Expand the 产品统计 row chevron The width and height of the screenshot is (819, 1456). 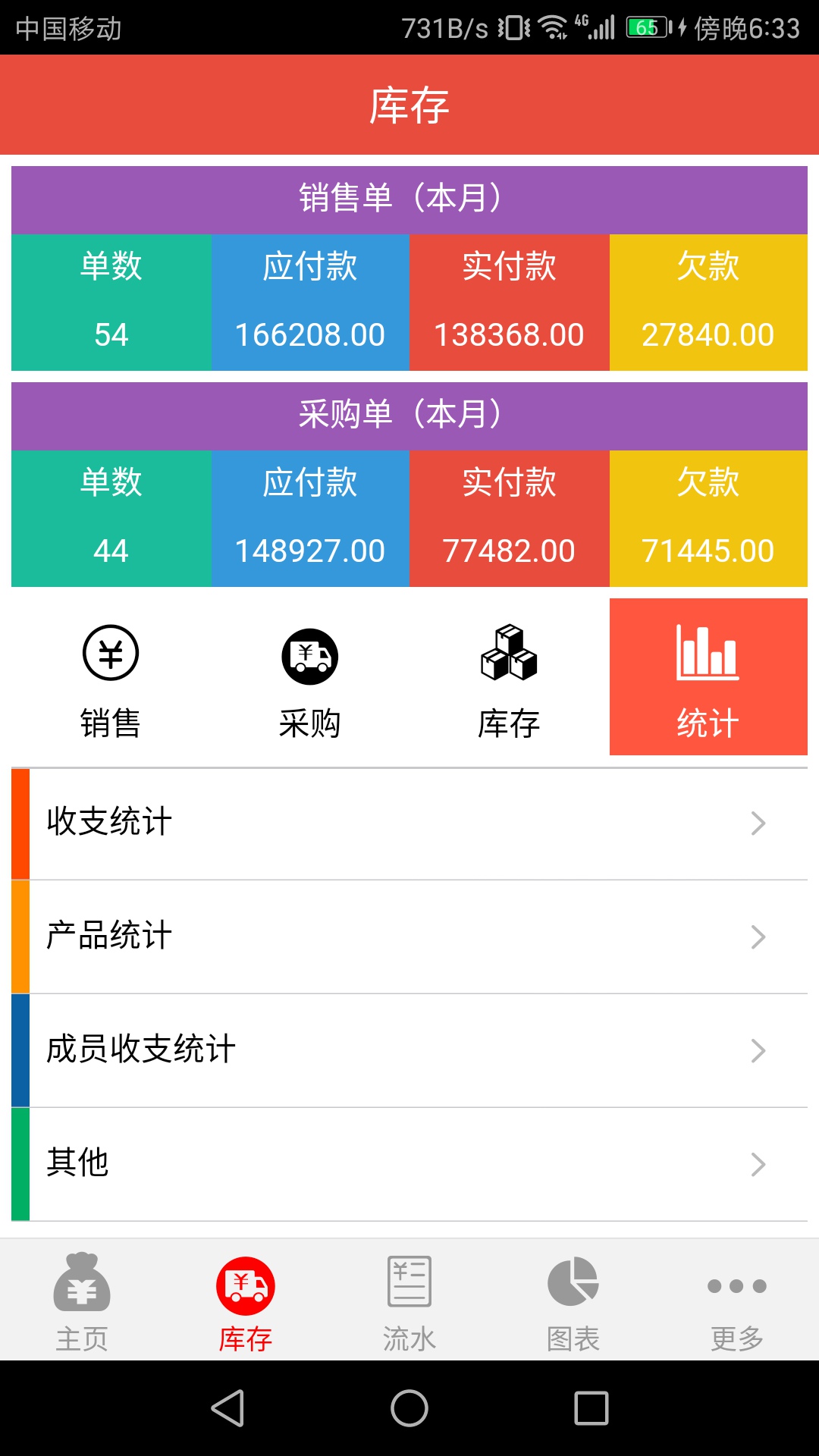pyautogui.click(x=758, y=937)
